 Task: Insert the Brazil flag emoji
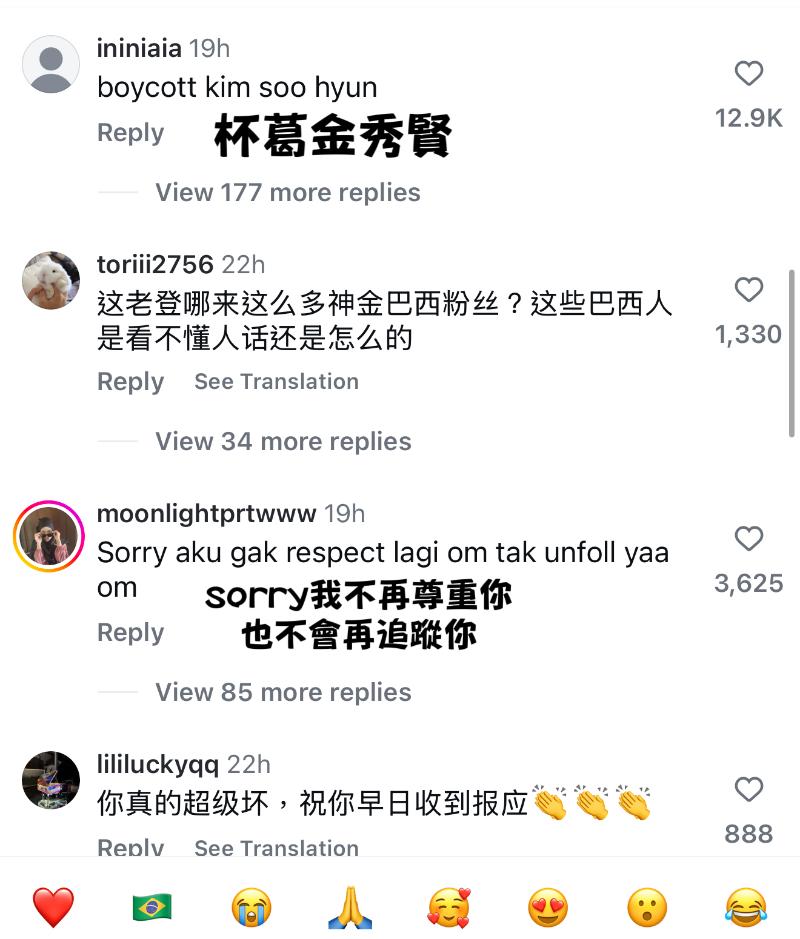click(x=152, y=907)
